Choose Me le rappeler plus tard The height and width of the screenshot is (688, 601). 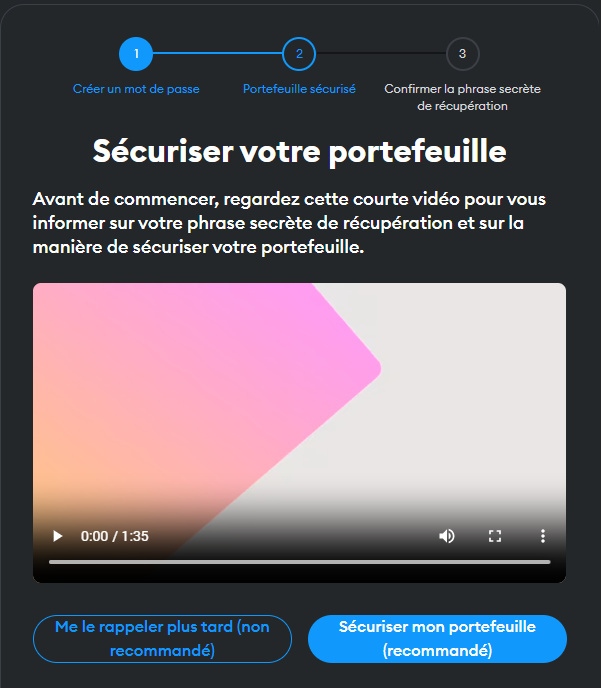tap(162, 638)
